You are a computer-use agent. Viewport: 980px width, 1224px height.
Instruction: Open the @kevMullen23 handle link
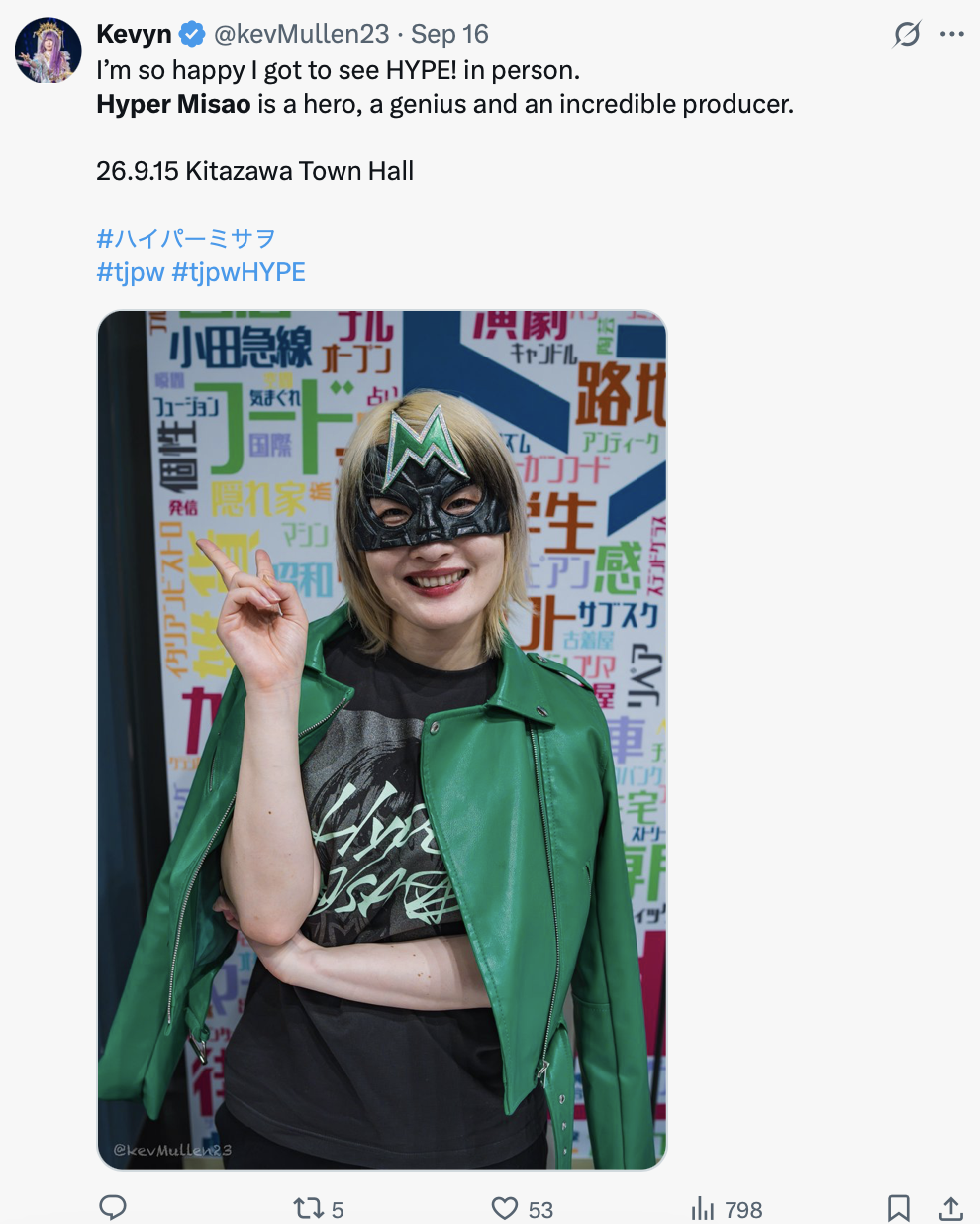point(302,34)
